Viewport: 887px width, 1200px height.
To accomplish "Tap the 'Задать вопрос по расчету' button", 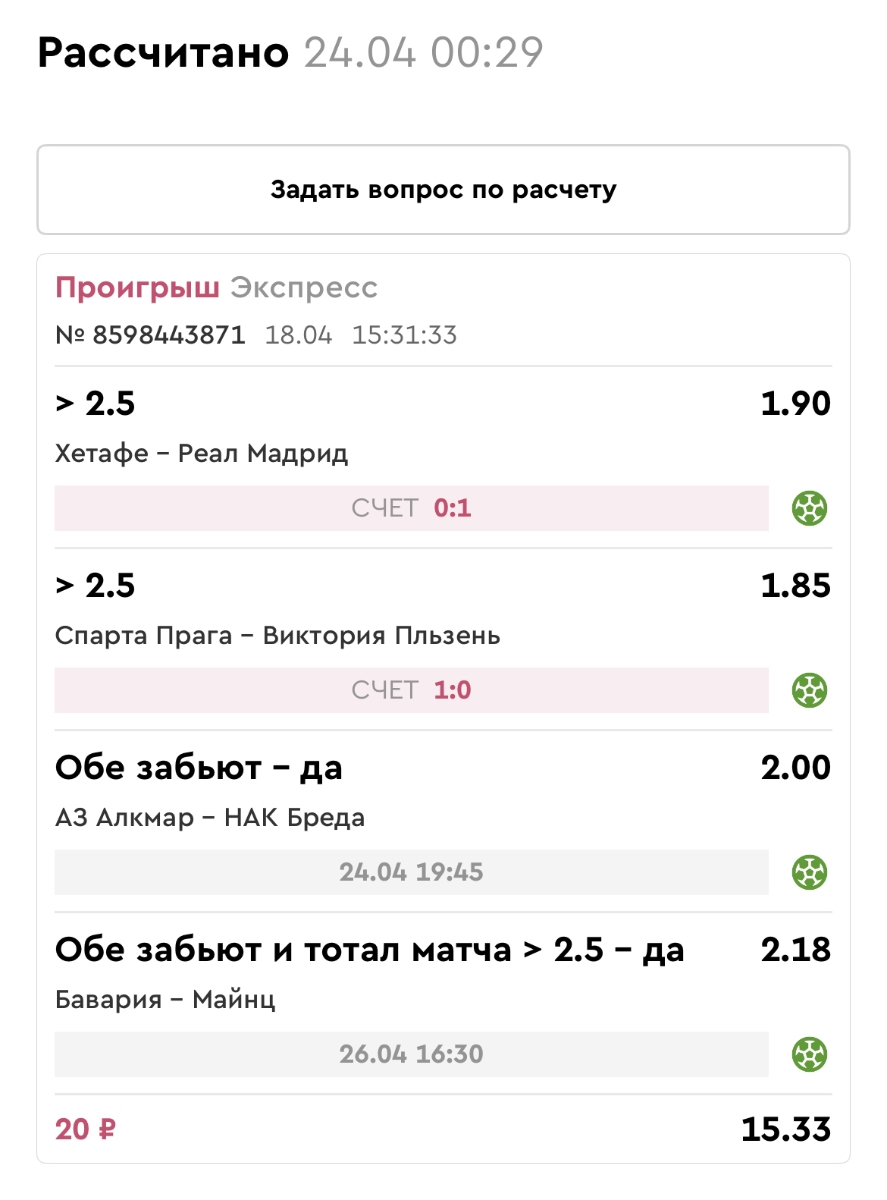I will tap(443, 190).
